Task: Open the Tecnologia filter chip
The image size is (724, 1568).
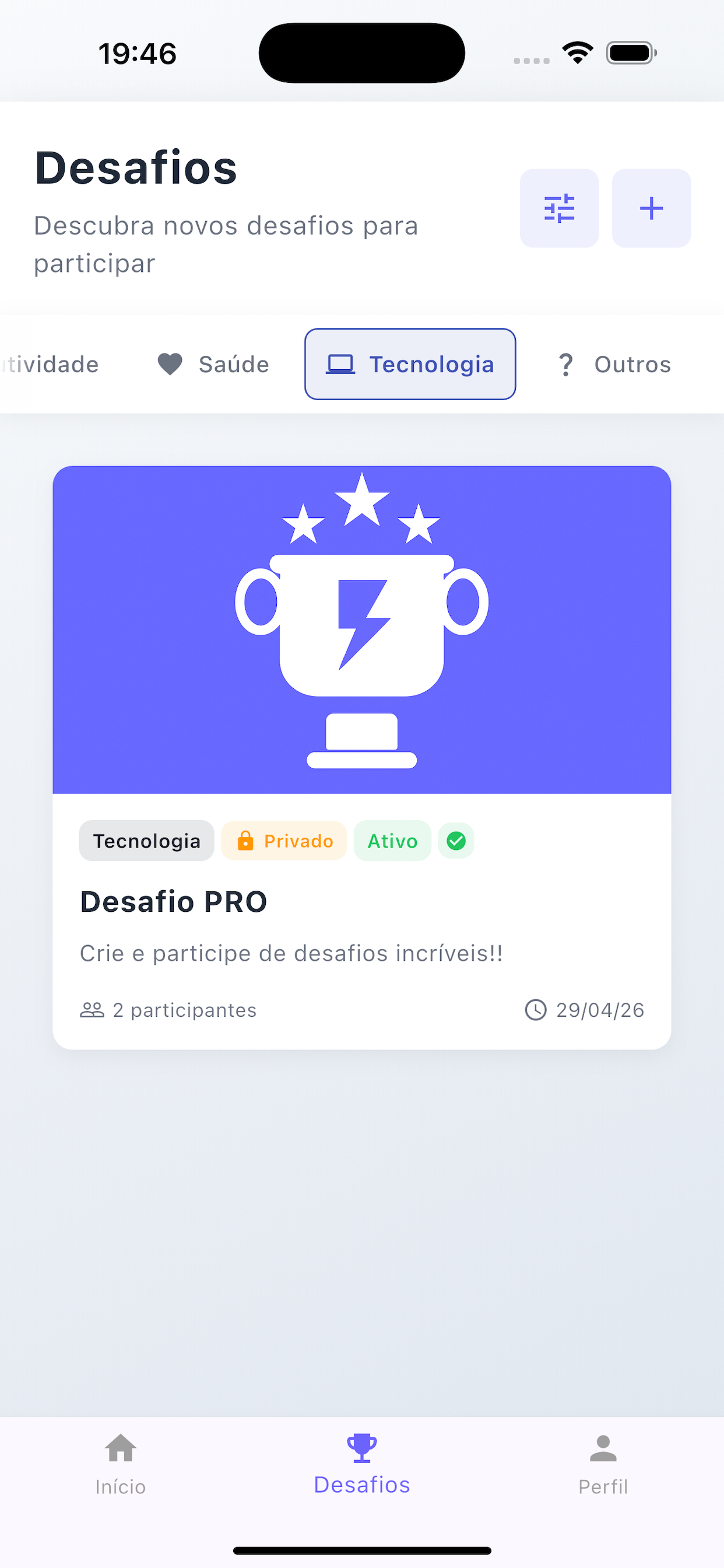Action: pyautogui.click(x=409, y=363)
